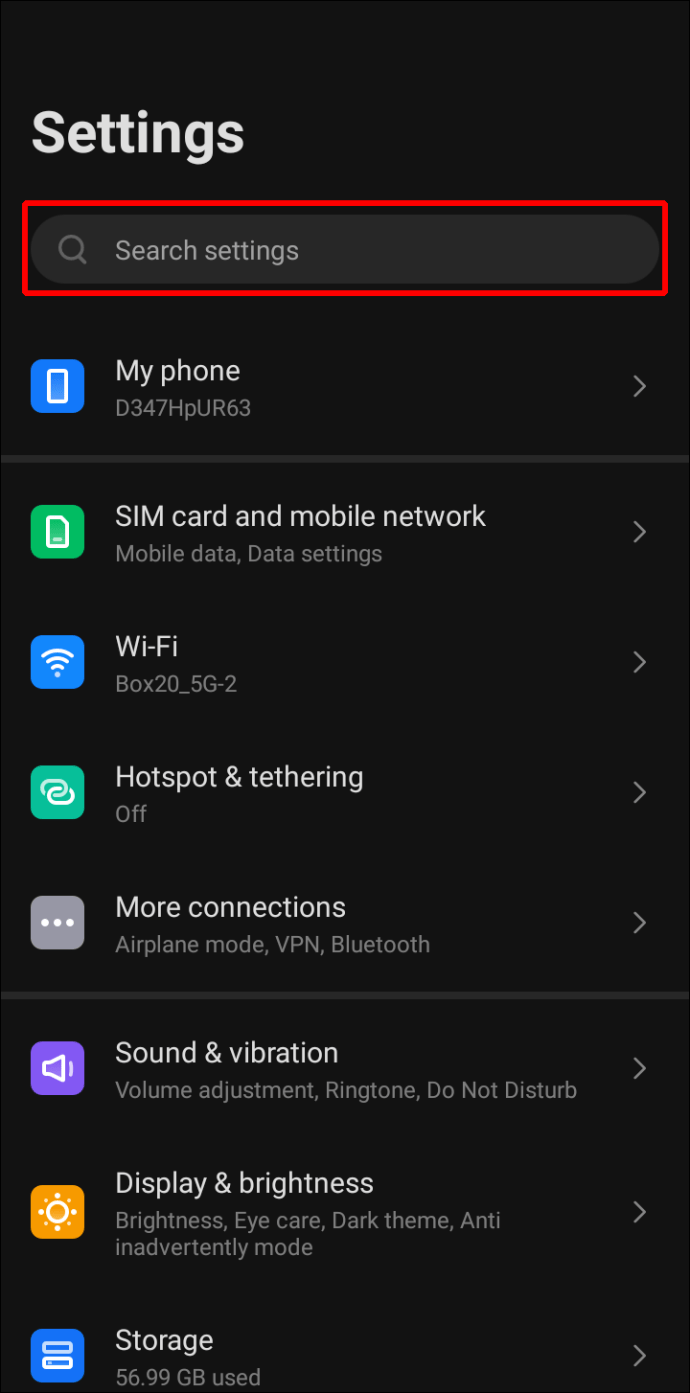The height and width of the screenshot is (1393, 690).
Task: Open Sound & vibration settings
Action: 344,1069
